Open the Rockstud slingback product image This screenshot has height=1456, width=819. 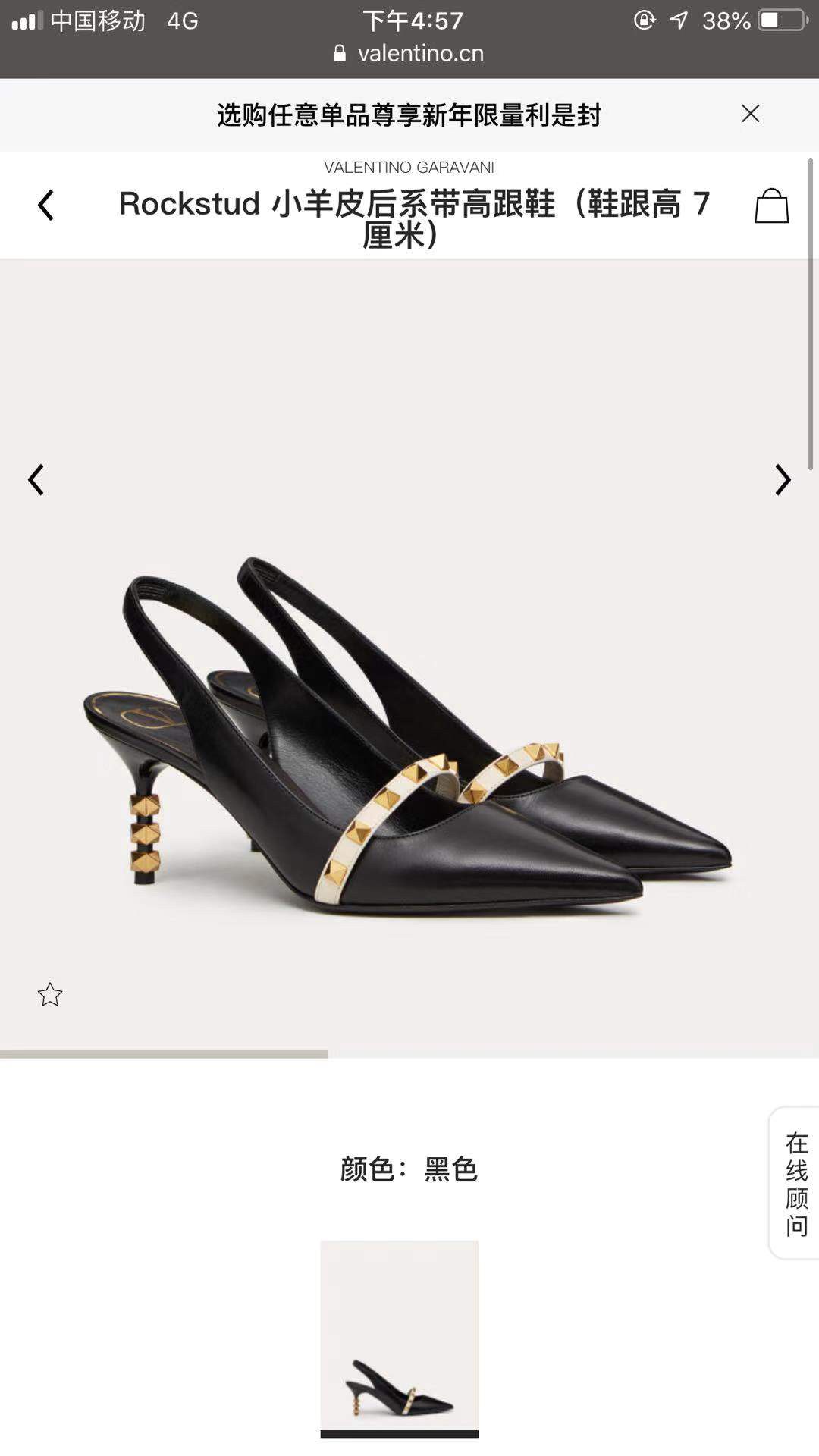point(409,728)
